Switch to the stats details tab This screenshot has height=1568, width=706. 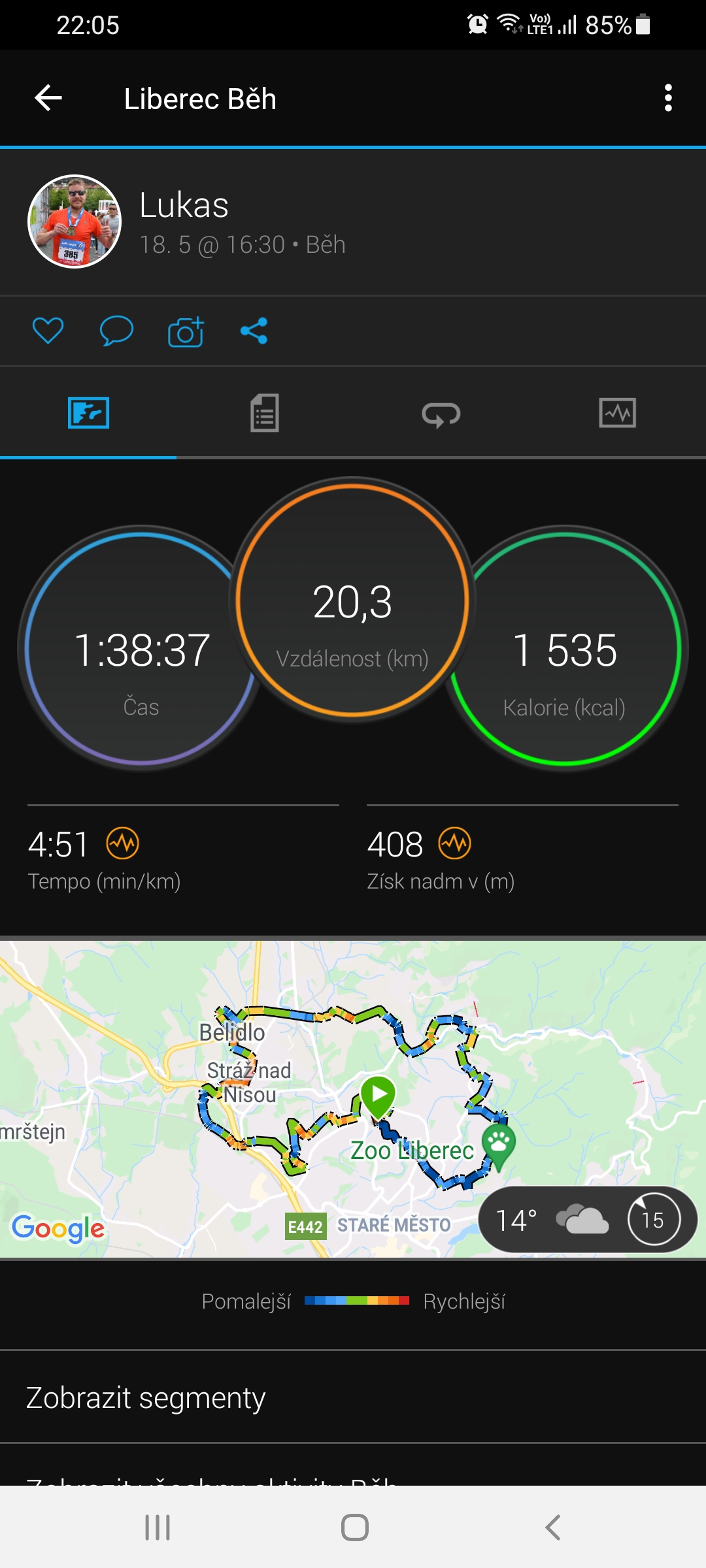[x=265, y=413]
